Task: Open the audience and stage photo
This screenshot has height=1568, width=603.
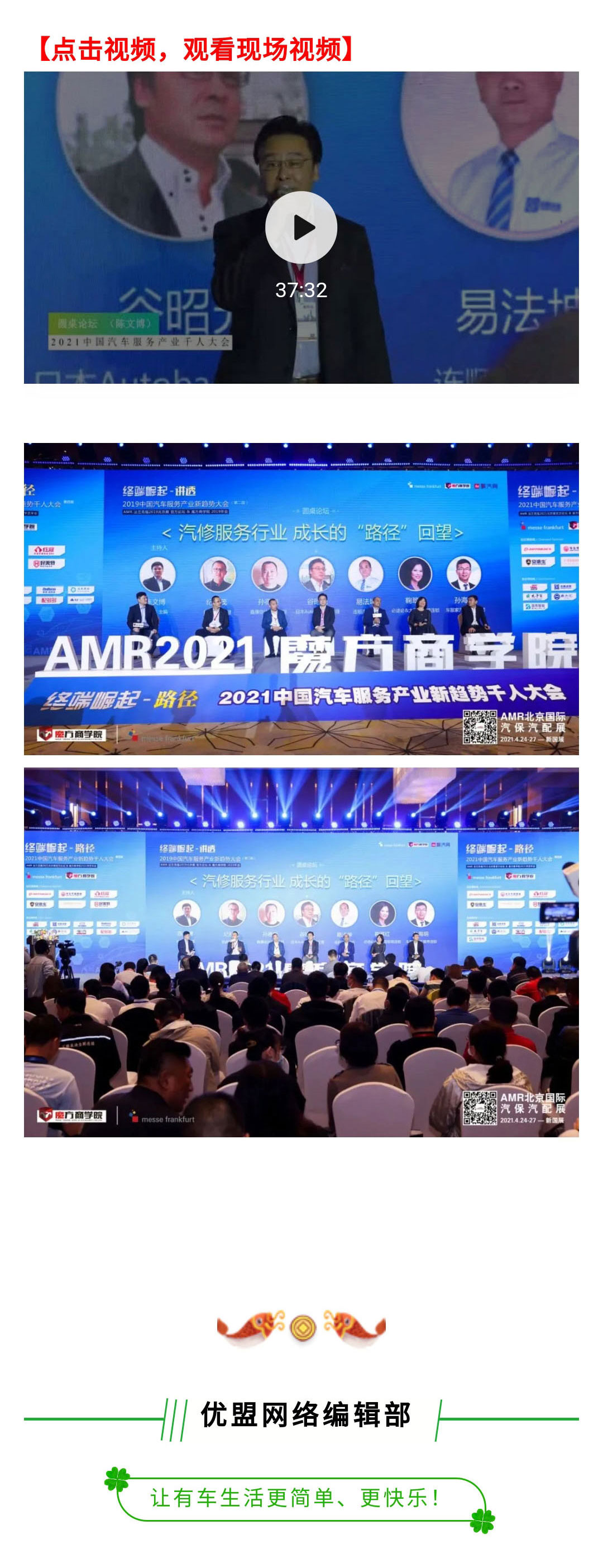Action: click(301, 951)
